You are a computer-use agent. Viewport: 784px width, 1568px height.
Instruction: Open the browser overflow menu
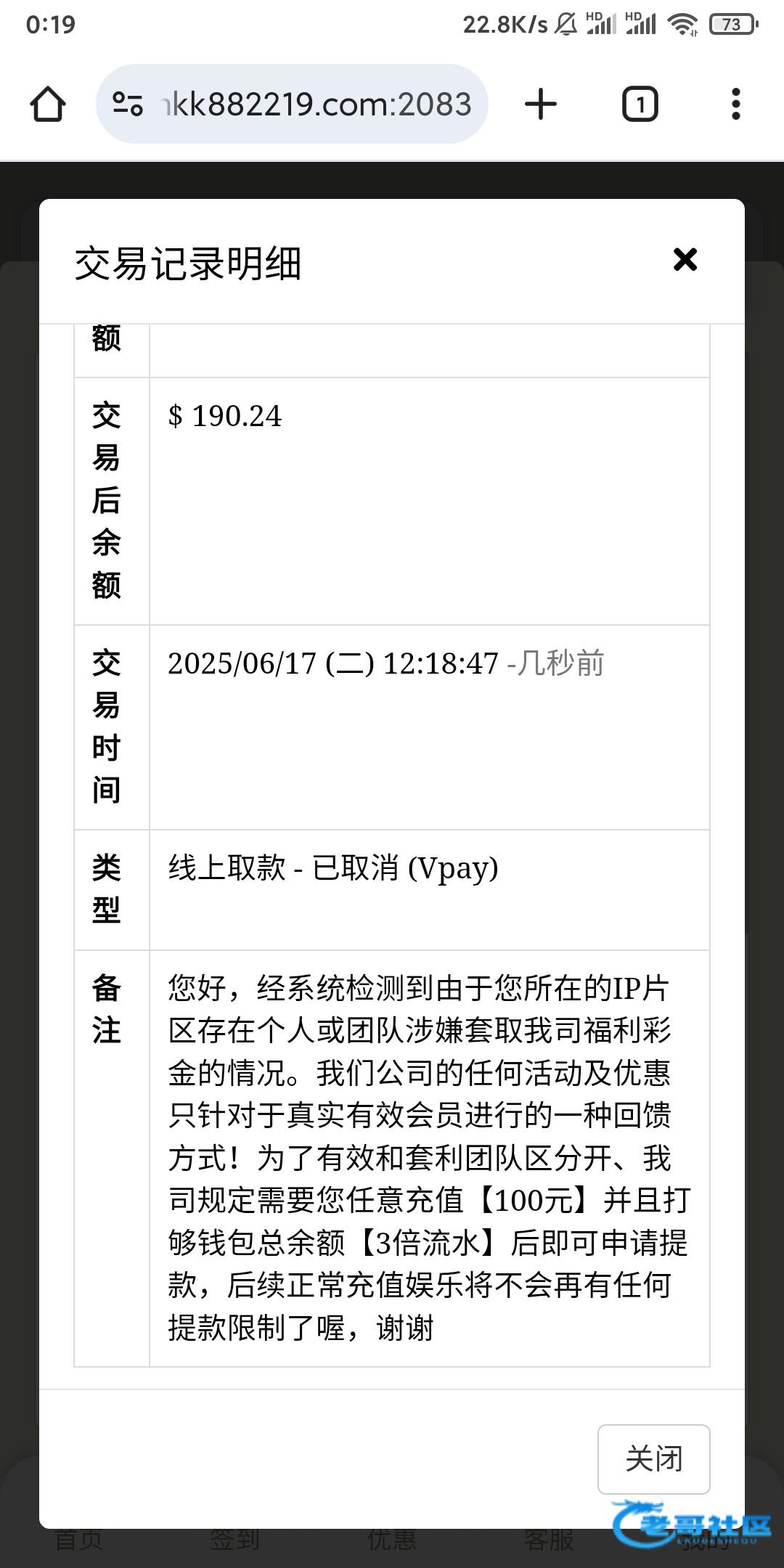(x=736, y=104)
